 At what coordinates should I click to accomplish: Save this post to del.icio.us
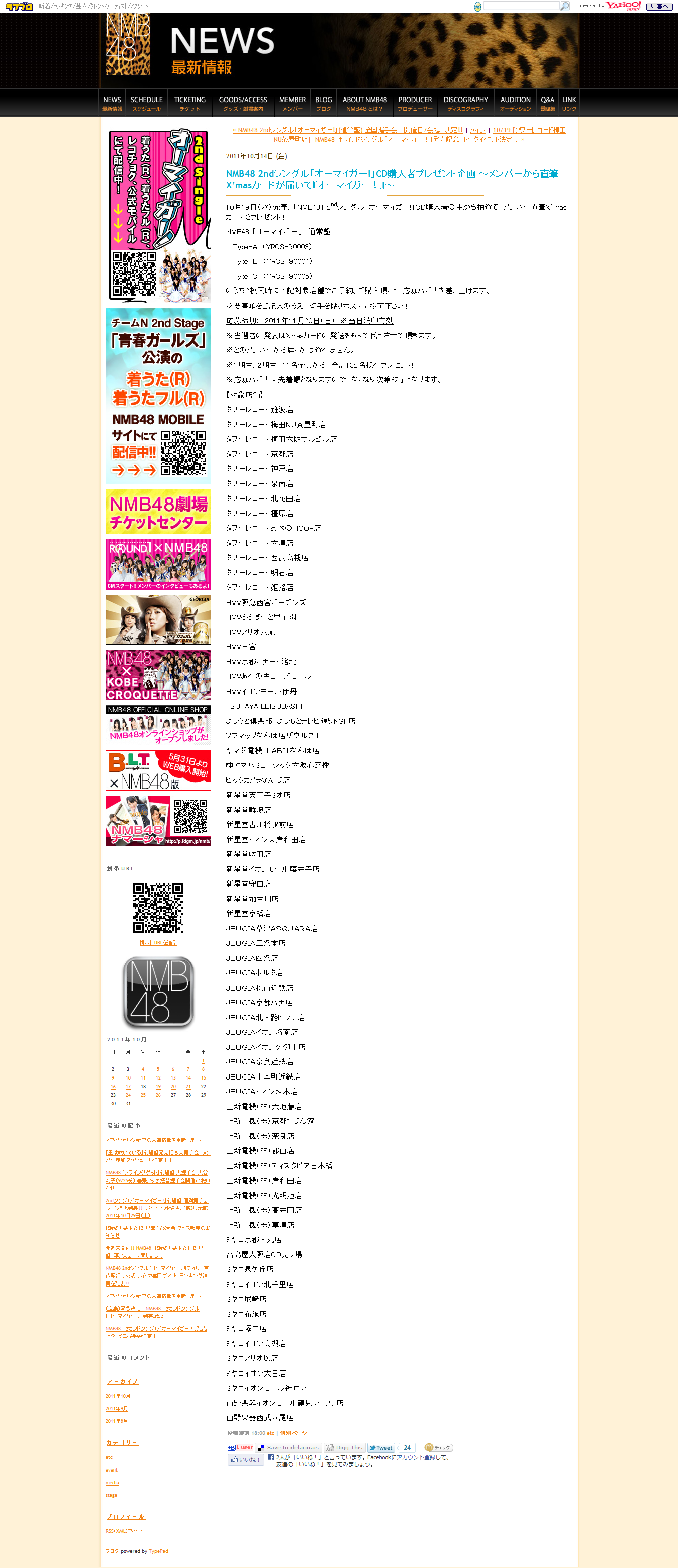coord(288,1447)
